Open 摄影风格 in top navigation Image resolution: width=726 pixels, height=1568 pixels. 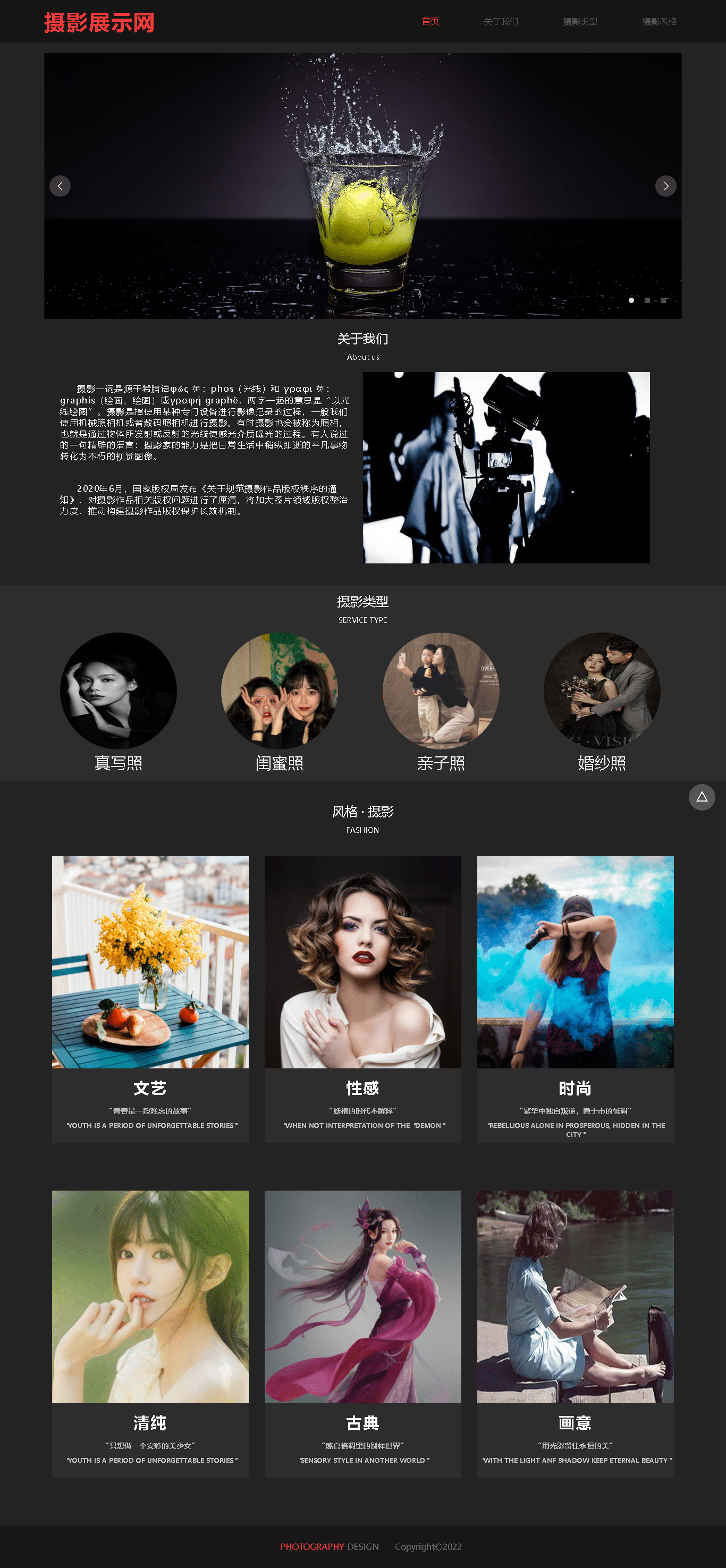[x=659, y=21]
